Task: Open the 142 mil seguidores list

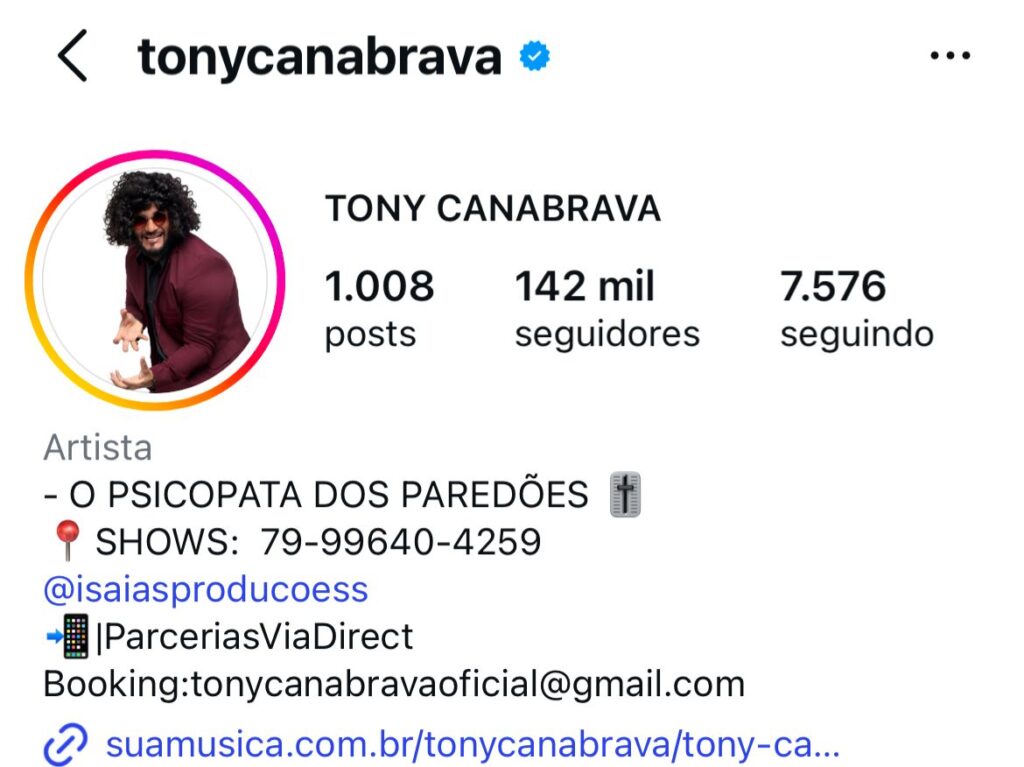Action: pos(606,308)
